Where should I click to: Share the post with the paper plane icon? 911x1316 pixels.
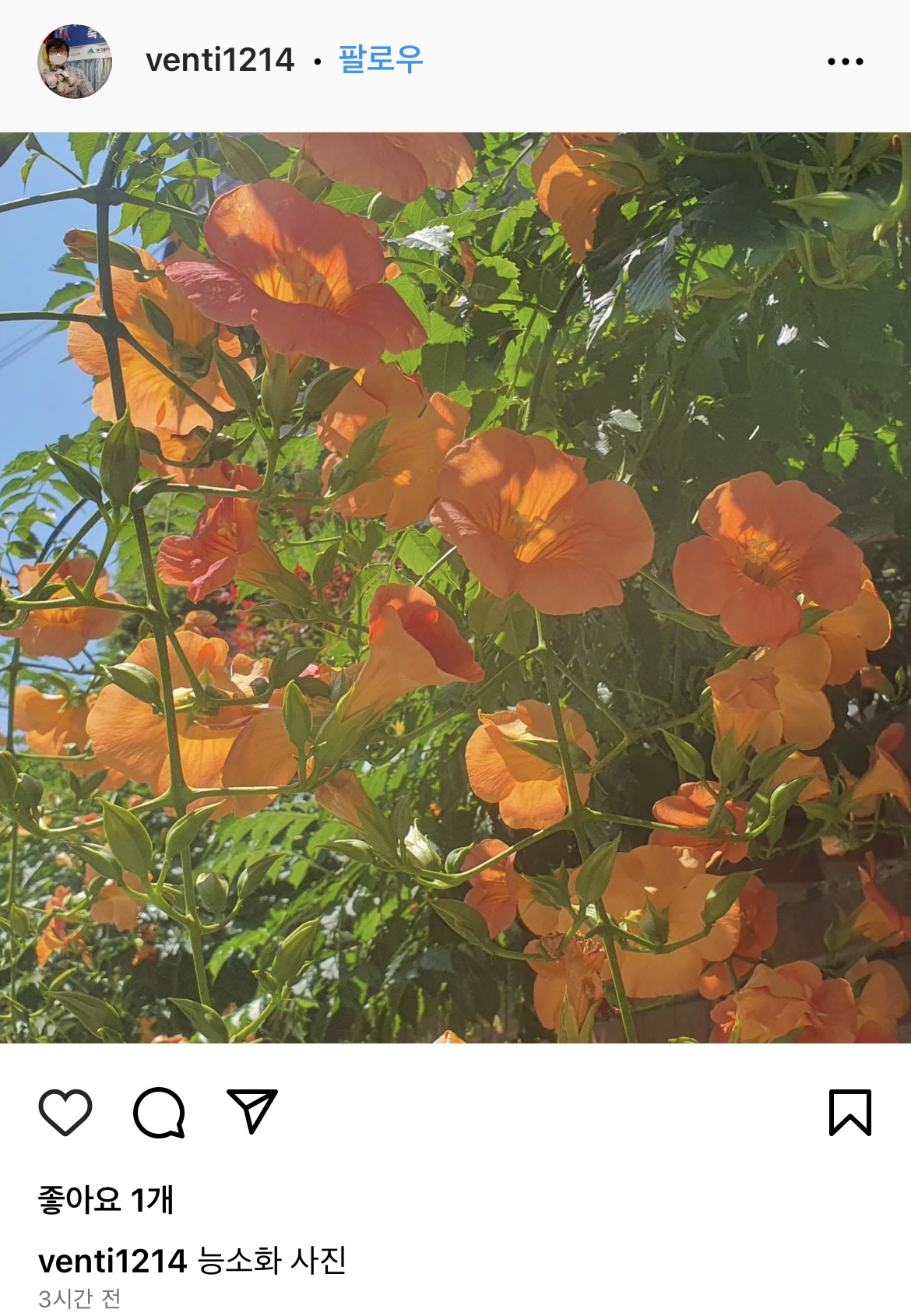tap(252, 1110)
